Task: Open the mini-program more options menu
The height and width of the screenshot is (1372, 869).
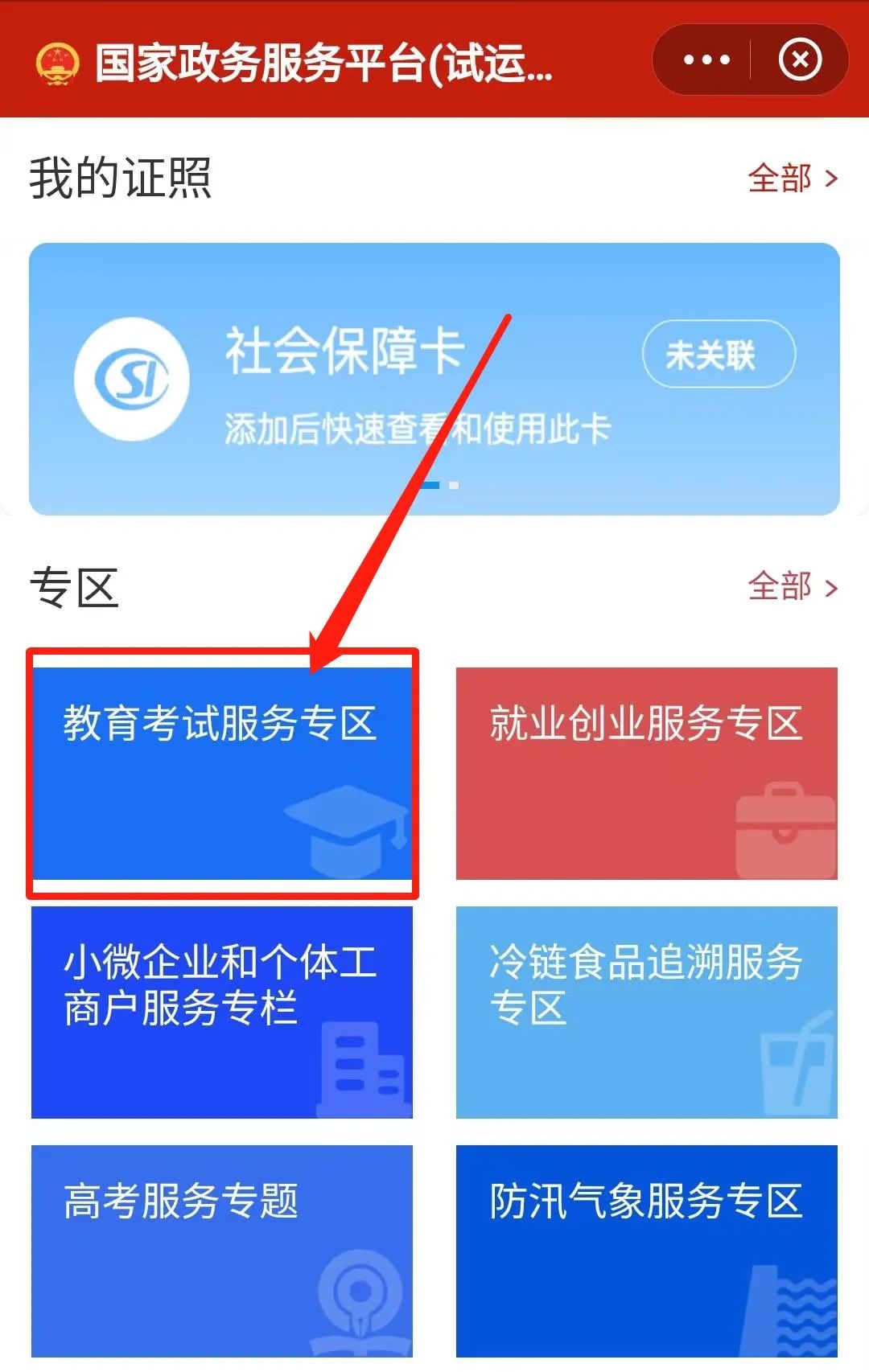Action: click(706, 59)
